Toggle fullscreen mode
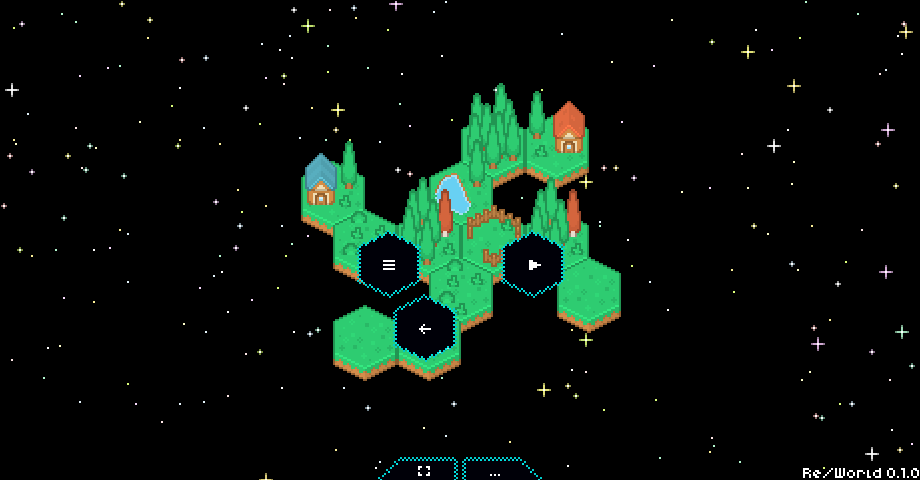 [x=423, y=470]
